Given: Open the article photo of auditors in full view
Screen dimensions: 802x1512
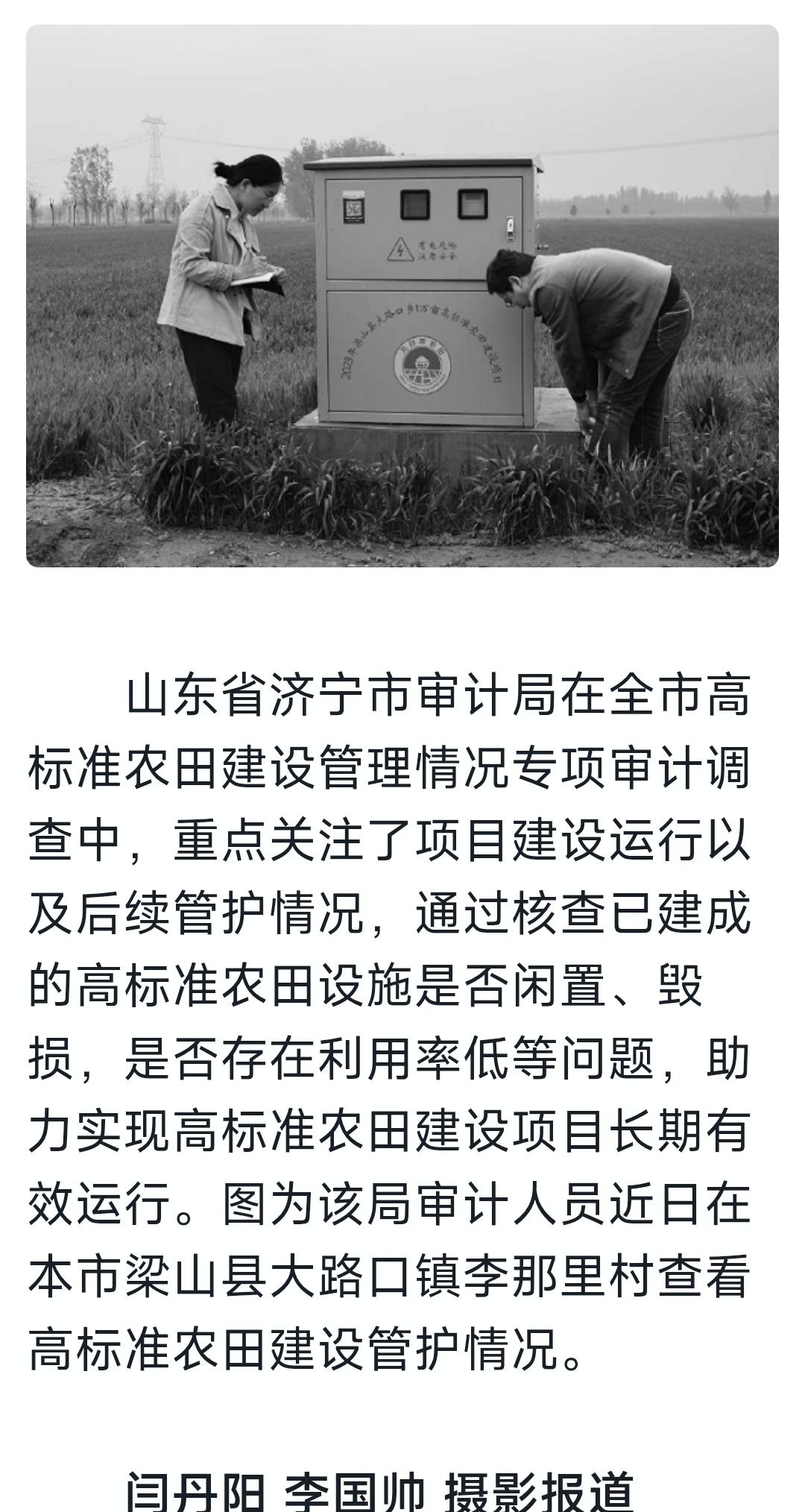Looking at the screenshot, I should (x=402, y=296).
